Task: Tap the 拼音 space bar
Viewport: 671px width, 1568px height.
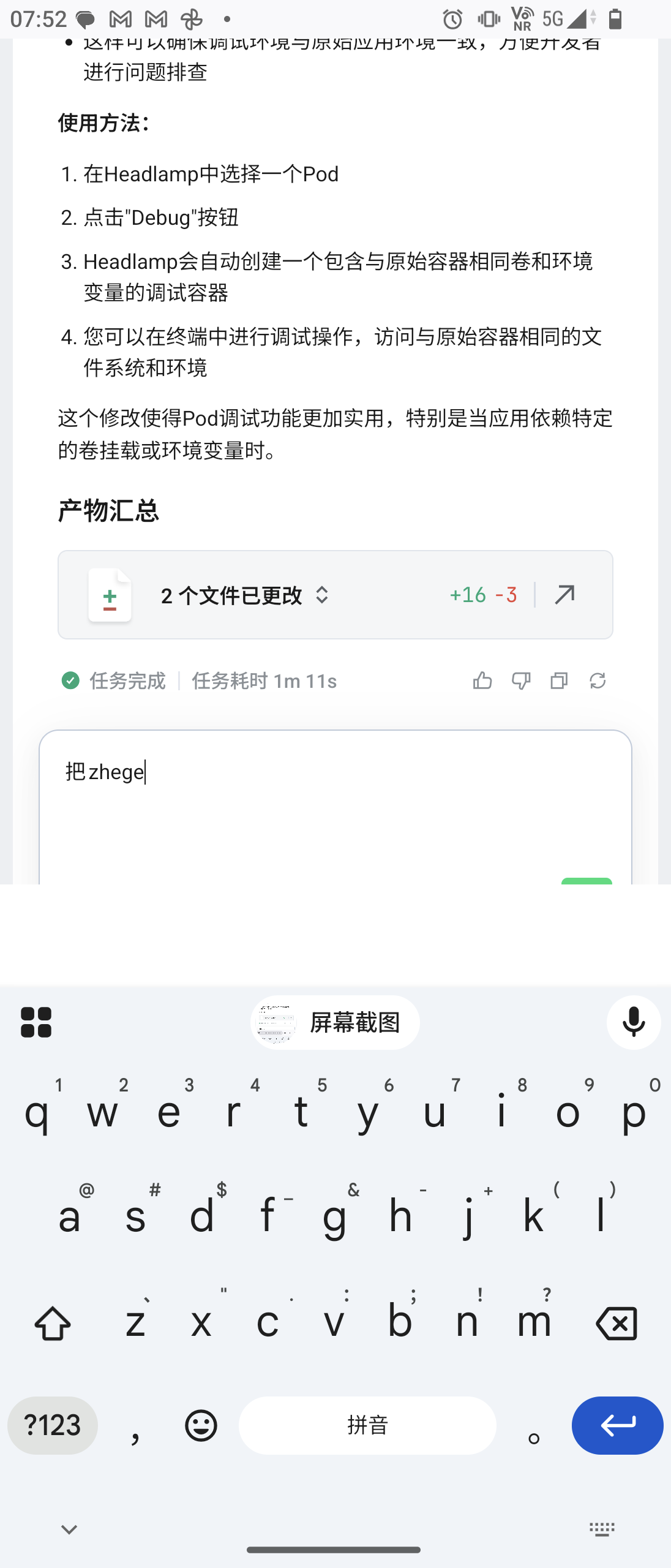Action: click(x=367, y=1425)
